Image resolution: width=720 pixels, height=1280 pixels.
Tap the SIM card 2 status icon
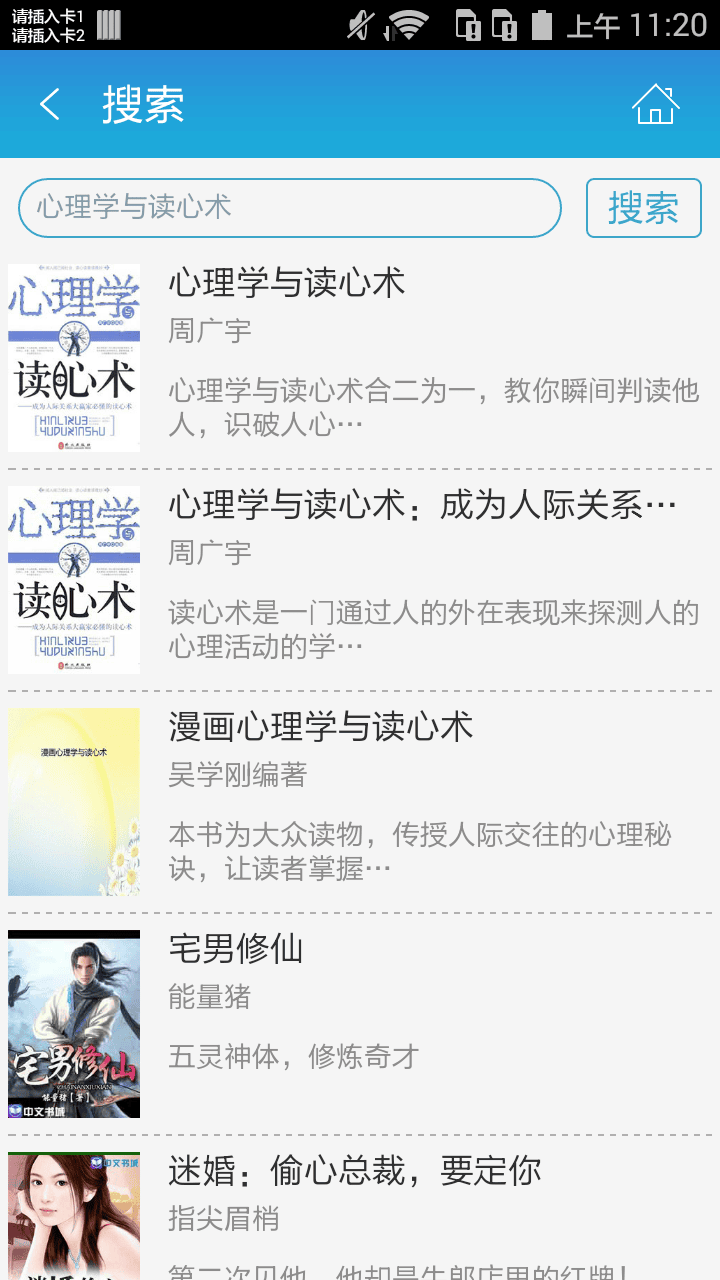(503, 27)
